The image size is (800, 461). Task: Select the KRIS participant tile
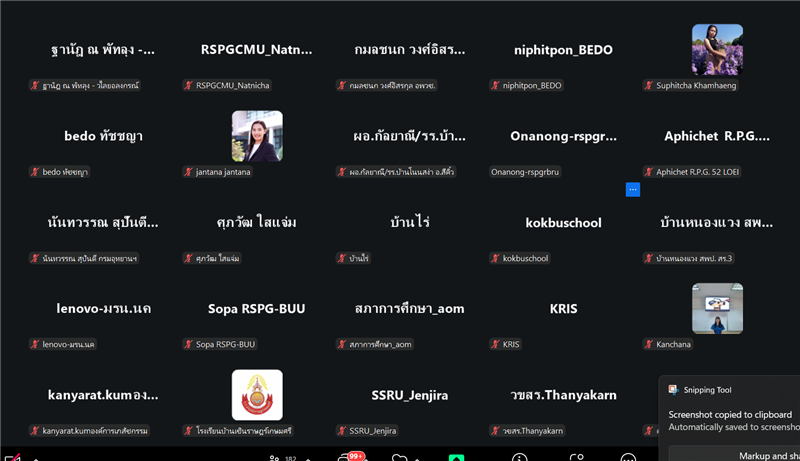click(563, 308)
